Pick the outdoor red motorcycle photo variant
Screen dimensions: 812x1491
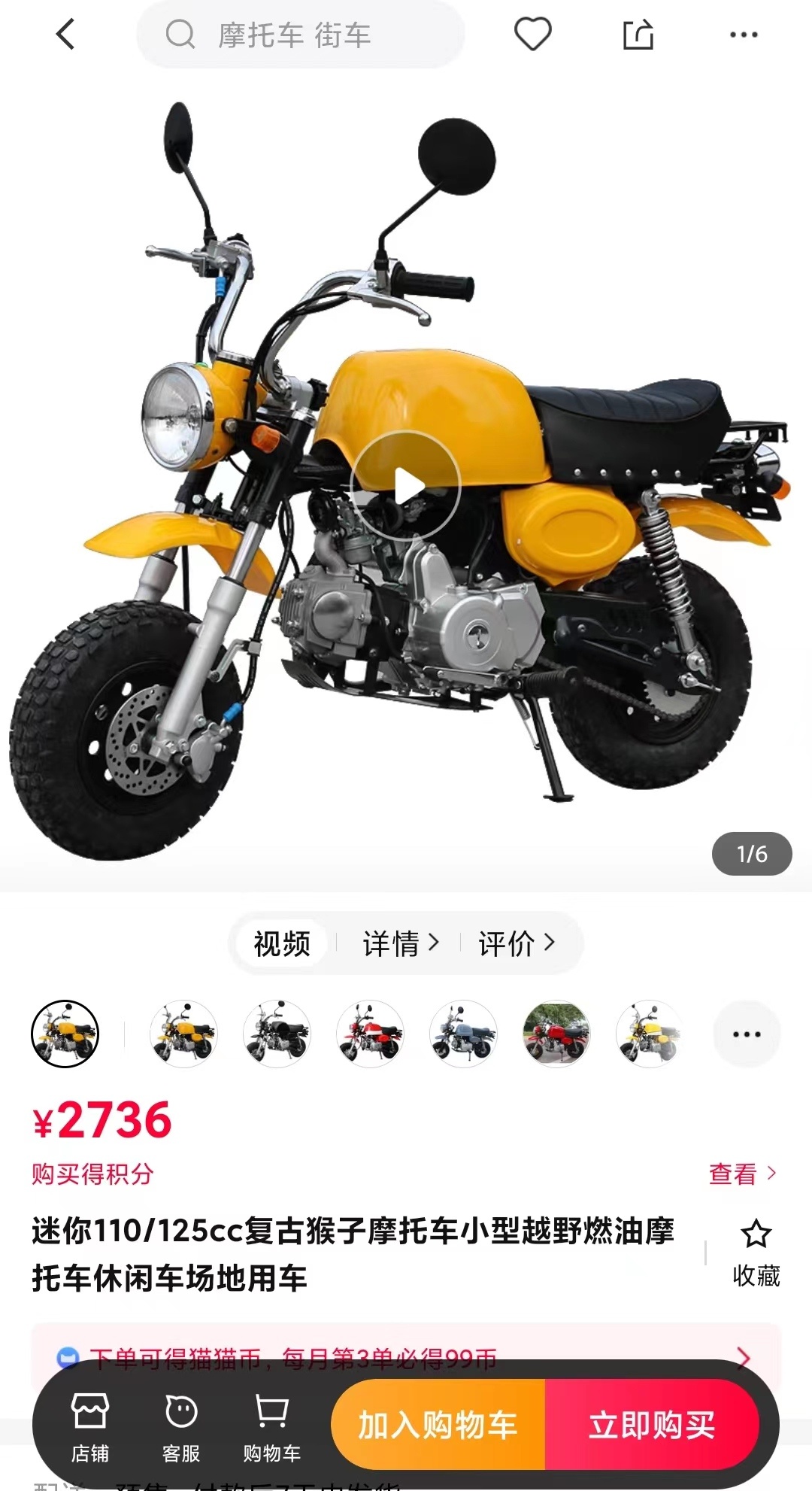(x=556, y=1034)
